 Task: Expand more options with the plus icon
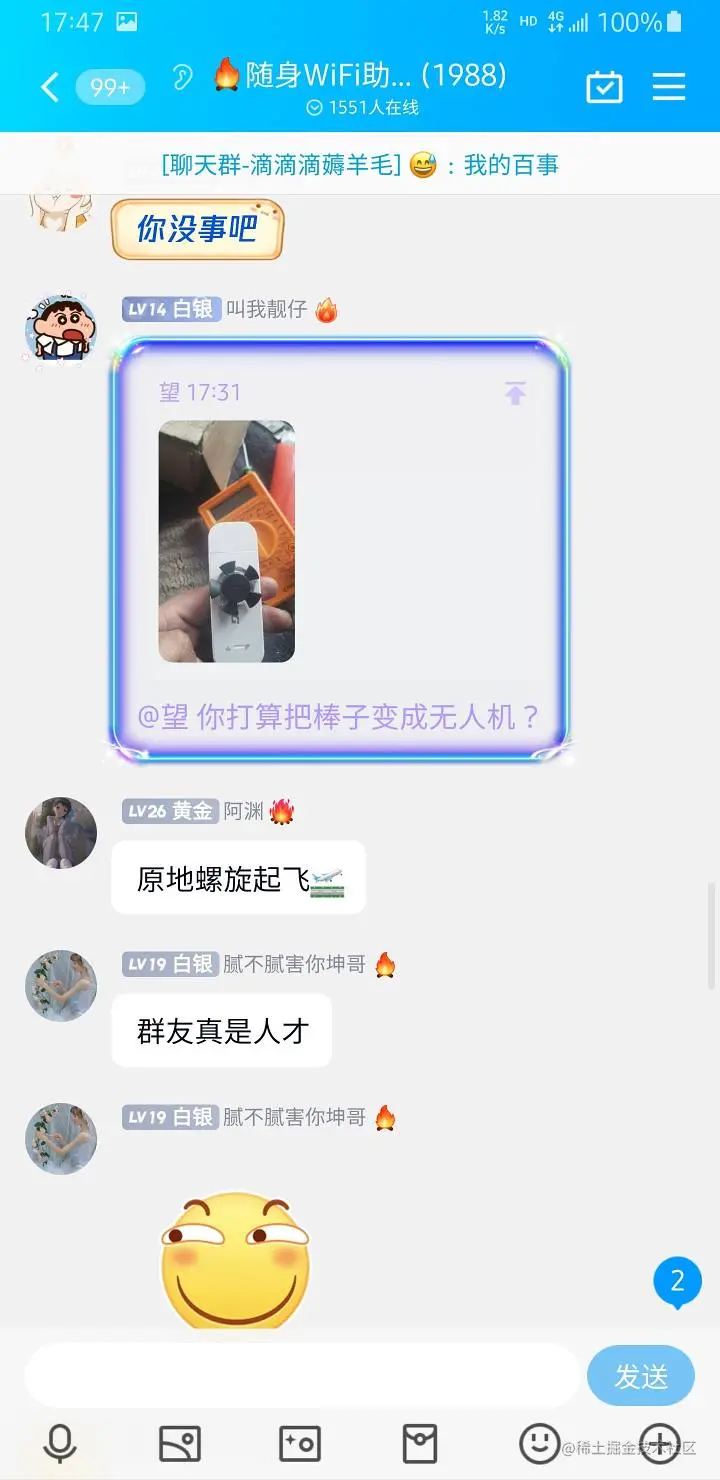click(660, 1443)
